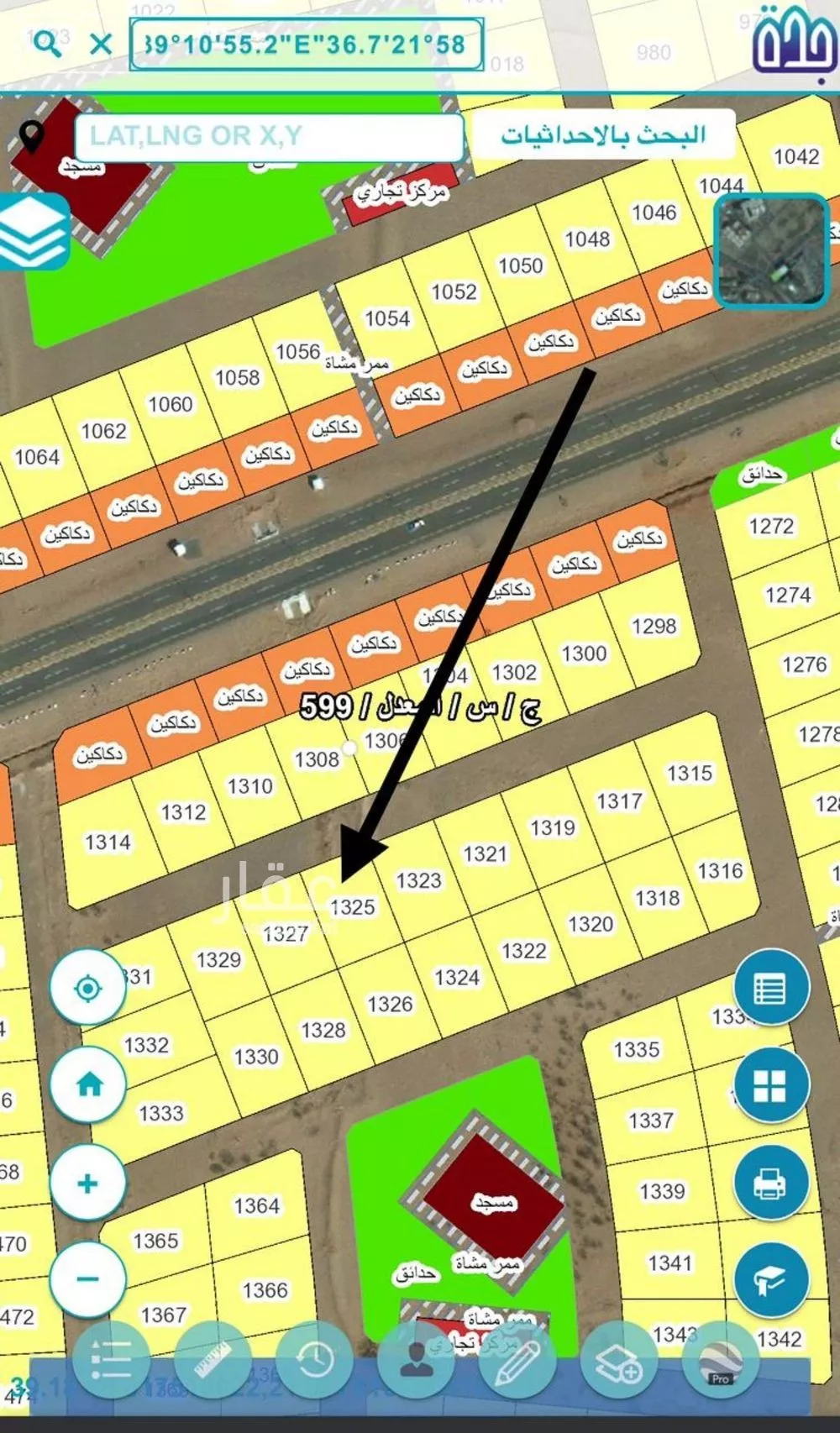Click the LAT,LNG coordinate input field

click(269, 134)
